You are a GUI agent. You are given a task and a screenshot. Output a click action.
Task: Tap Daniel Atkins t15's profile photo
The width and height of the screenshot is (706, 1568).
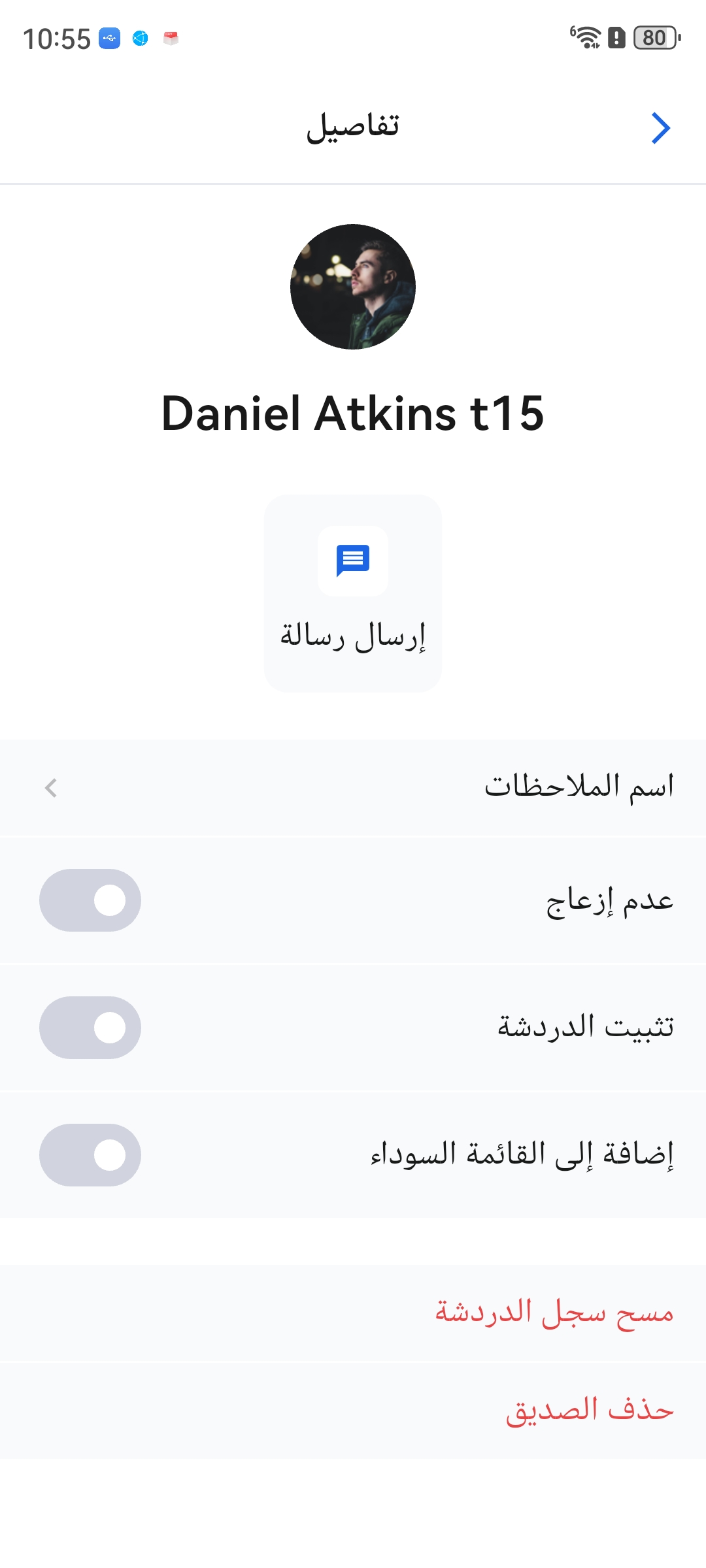tap(353, 287)
